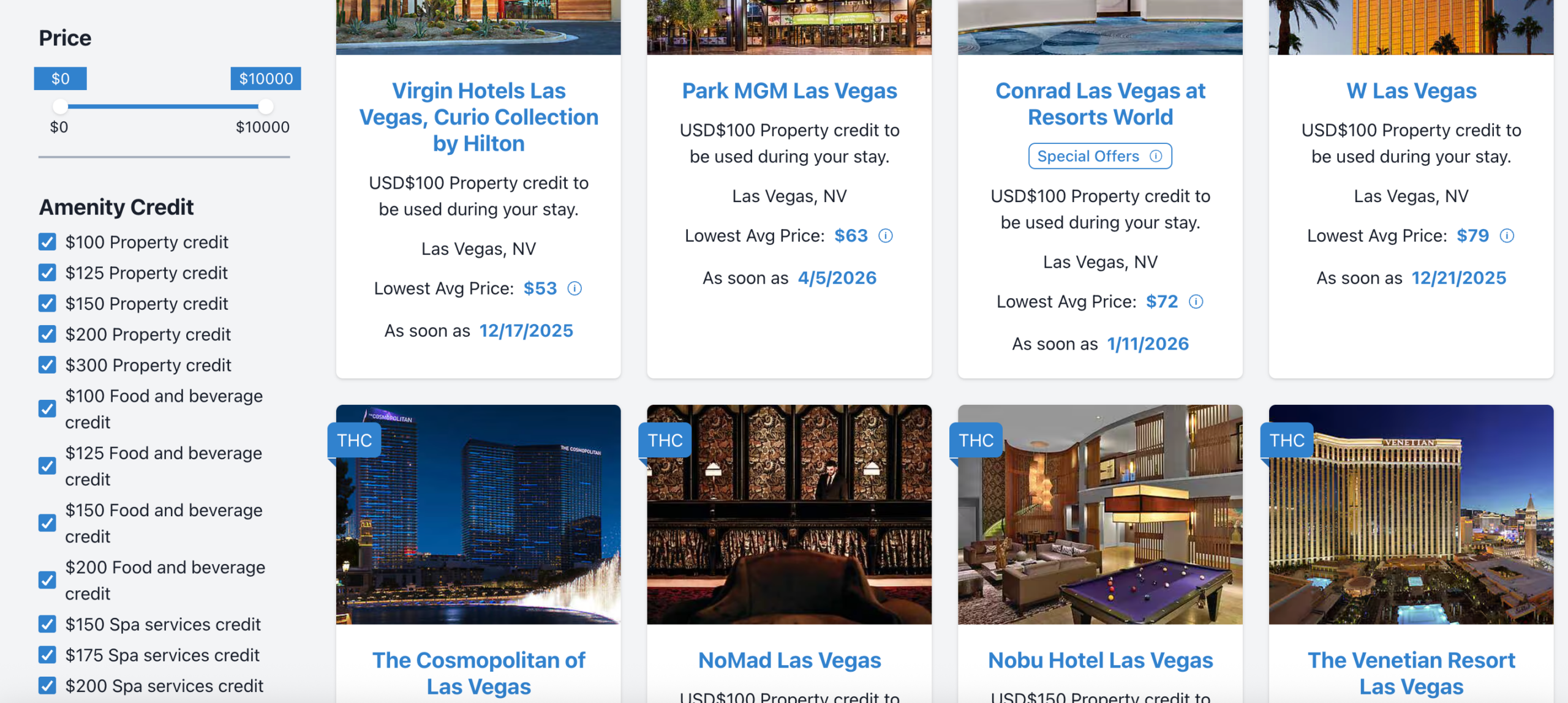1568x703 pixels.
Task: Open the W Las Vegas hotel page
Action: pos(1411,91)
